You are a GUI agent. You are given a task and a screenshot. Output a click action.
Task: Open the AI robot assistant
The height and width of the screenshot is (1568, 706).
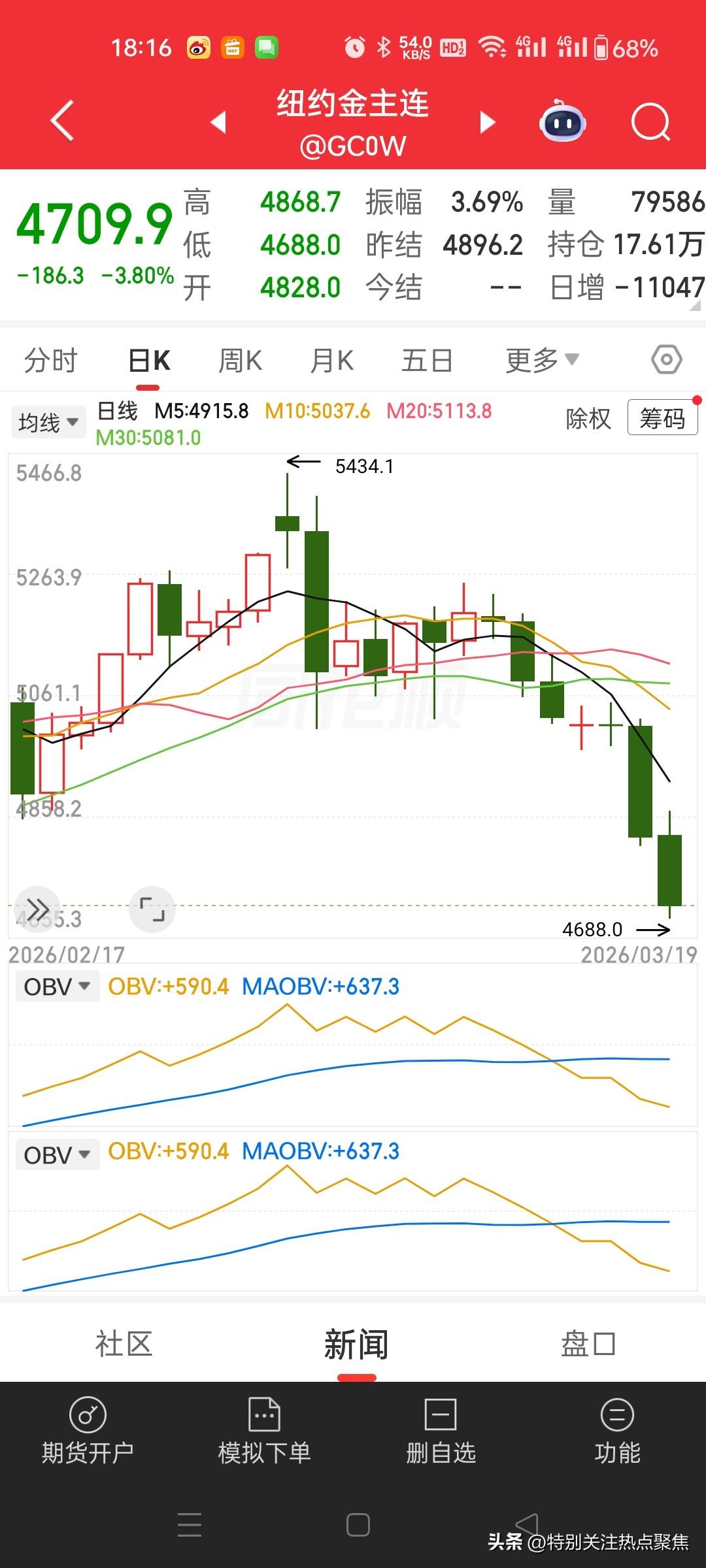pyautogui.click(x=563, y=122)
